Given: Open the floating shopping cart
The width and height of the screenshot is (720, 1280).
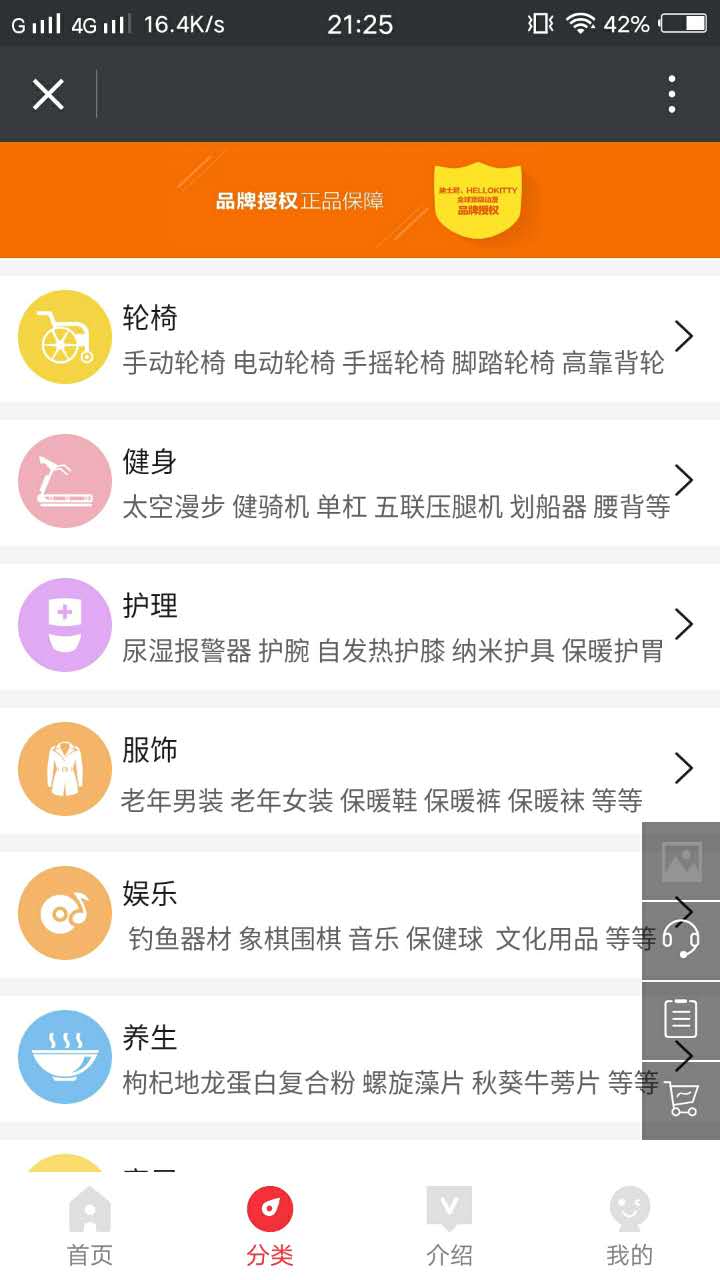Looking at the screenshot, I should tap(681, 1099).
